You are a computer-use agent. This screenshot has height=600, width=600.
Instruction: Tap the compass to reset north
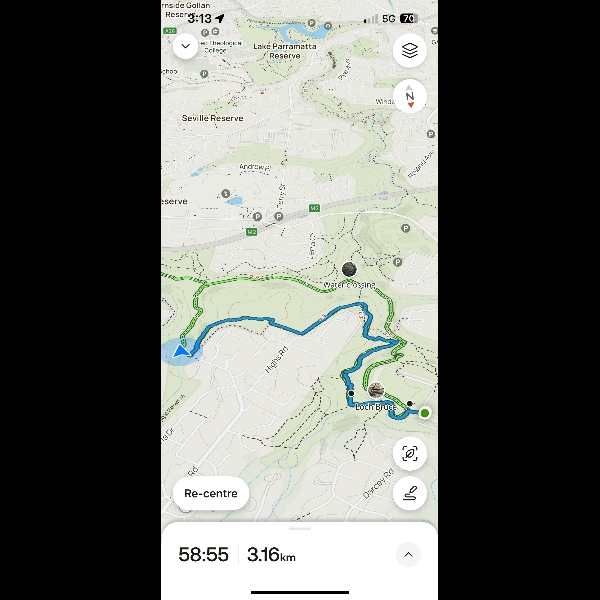(410, 97)
